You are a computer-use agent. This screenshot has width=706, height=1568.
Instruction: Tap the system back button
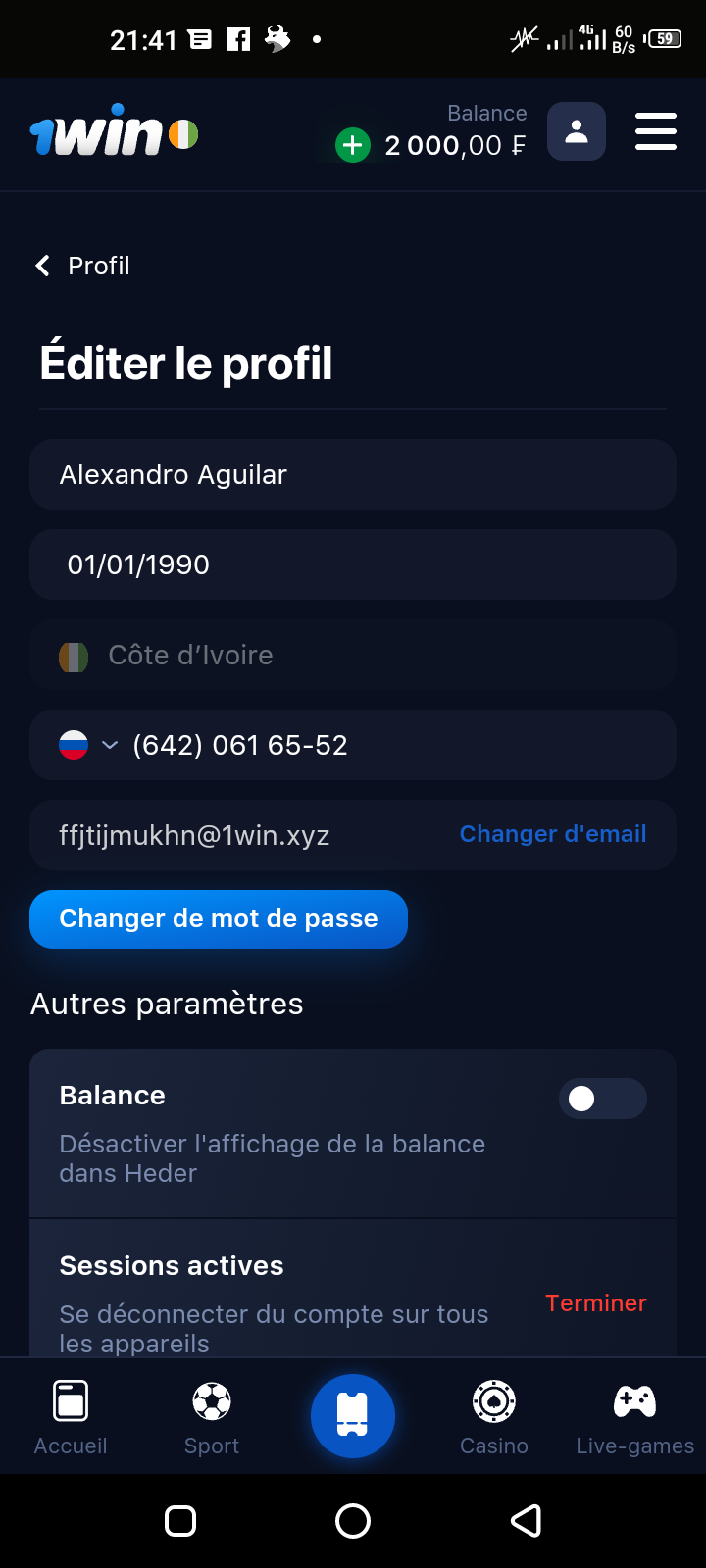point(527,1521)
